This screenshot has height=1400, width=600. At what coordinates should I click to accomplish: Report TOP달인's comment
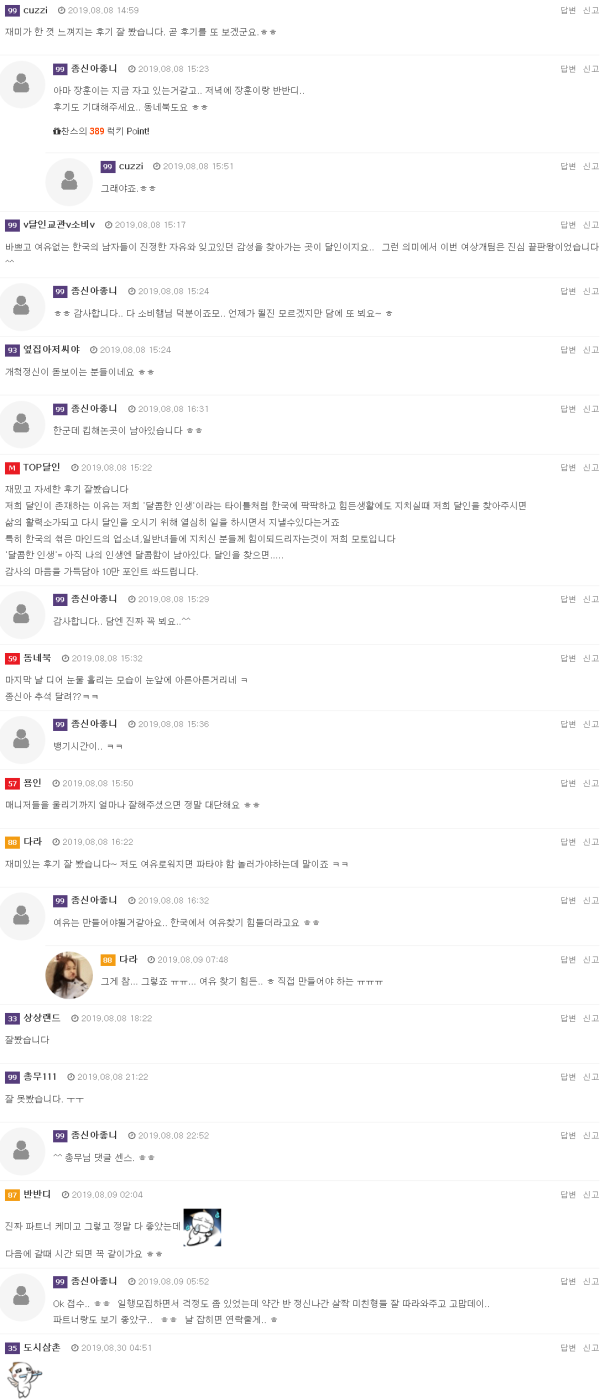tap(591, 467)
